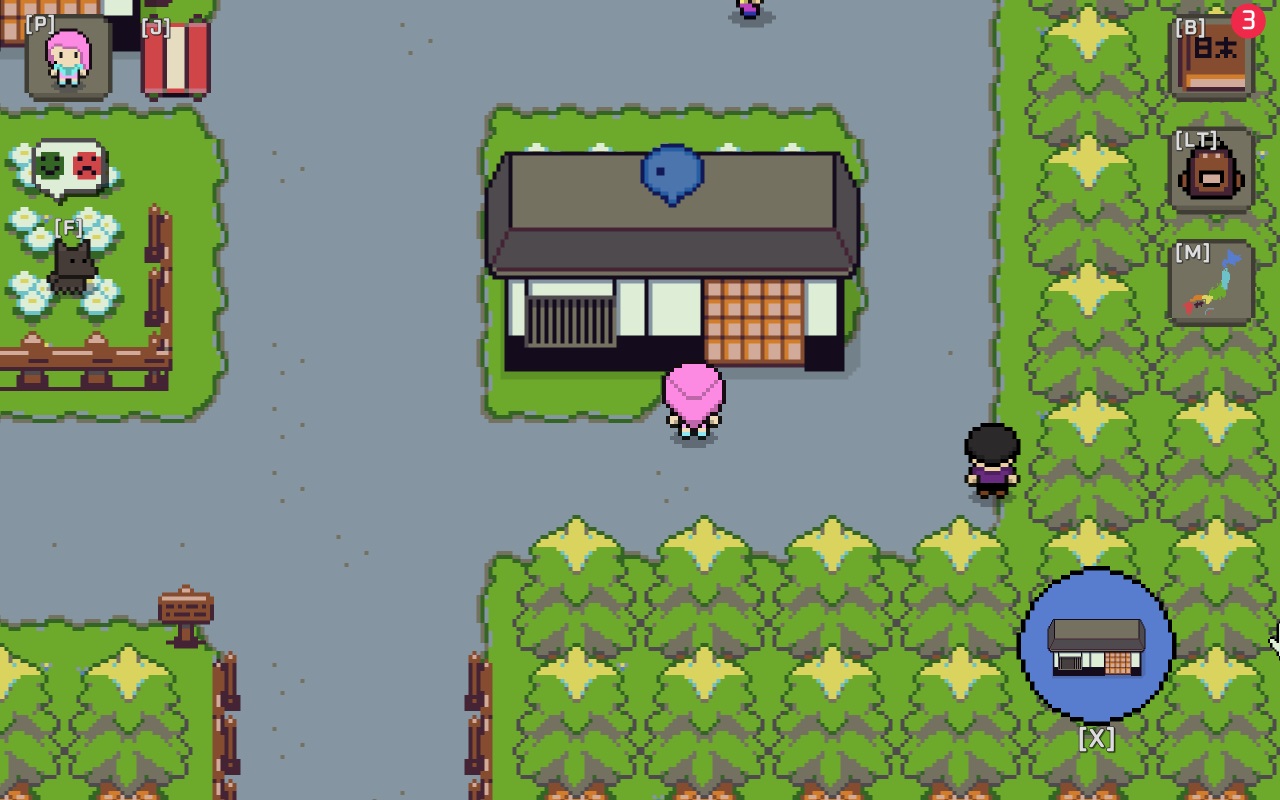Tap the round enter-house action button
The width and height of the screenshot is (1280, 800).
(x=1096, y=646)
